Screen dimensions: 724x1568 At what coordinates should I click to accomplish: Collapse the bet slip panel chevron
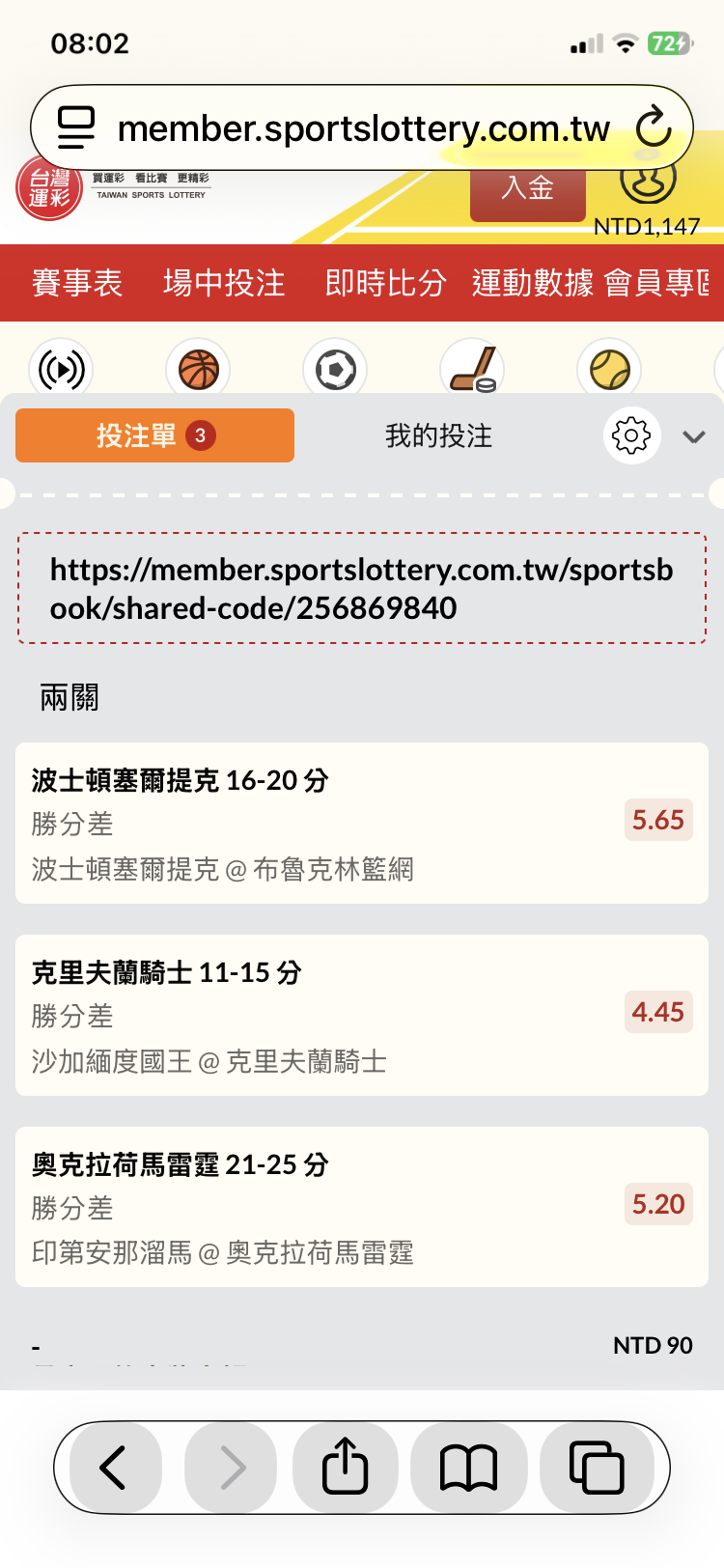pyautogui.click(x=693, y=436)
